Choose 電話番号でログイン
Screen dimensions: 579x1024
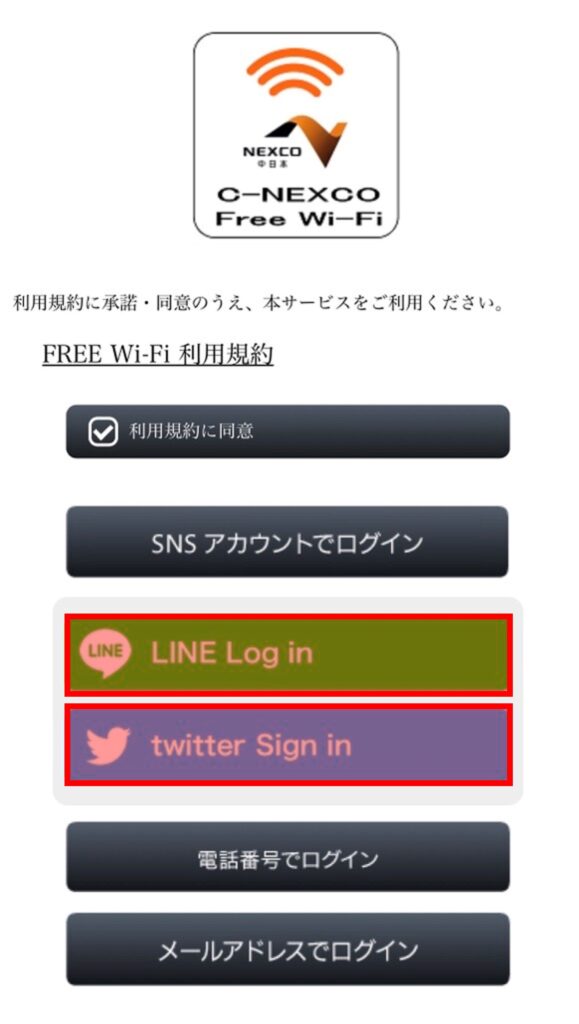288,857
